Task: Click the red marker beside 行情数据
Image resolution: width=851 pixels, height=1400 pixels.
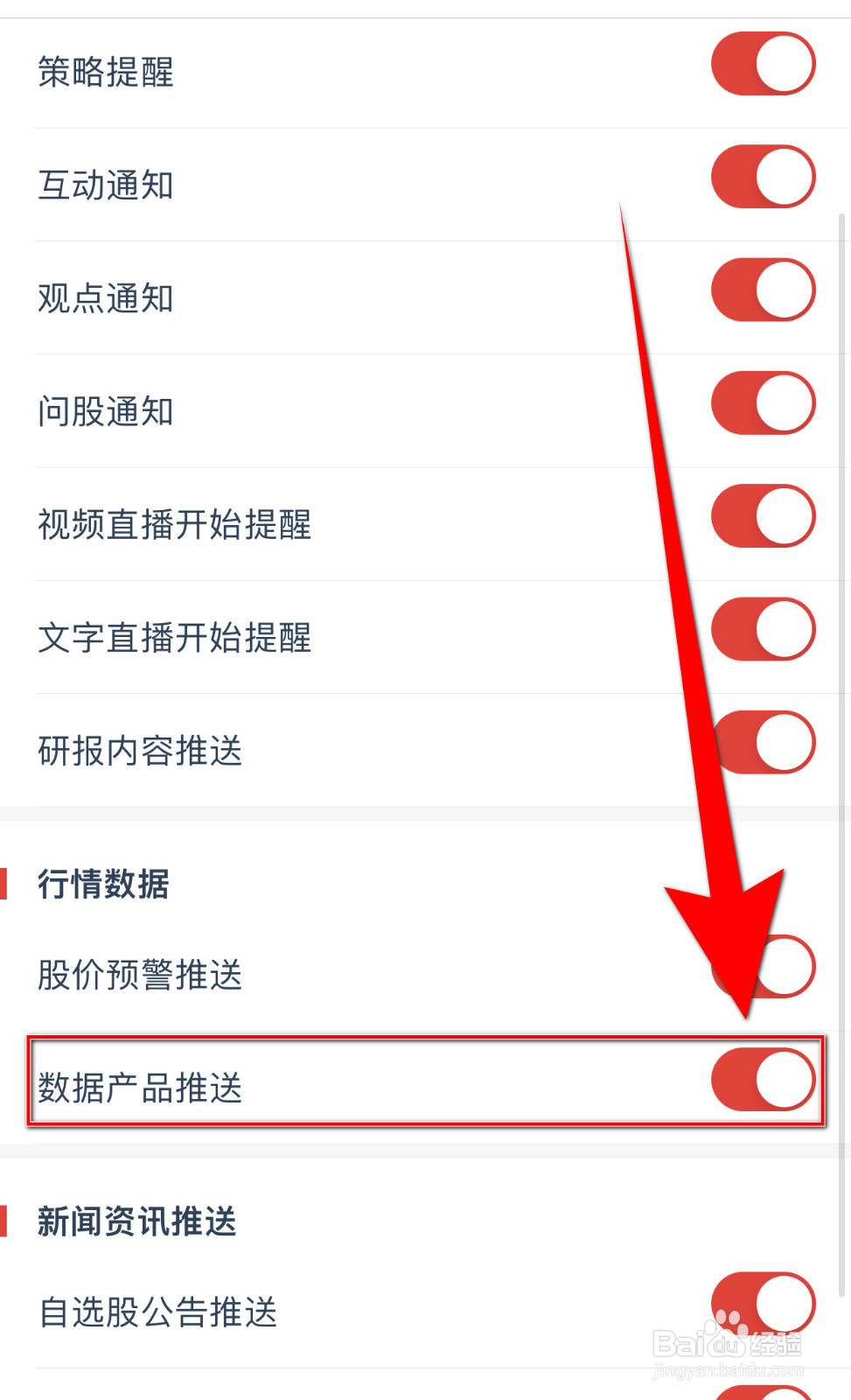Action: 6,885
